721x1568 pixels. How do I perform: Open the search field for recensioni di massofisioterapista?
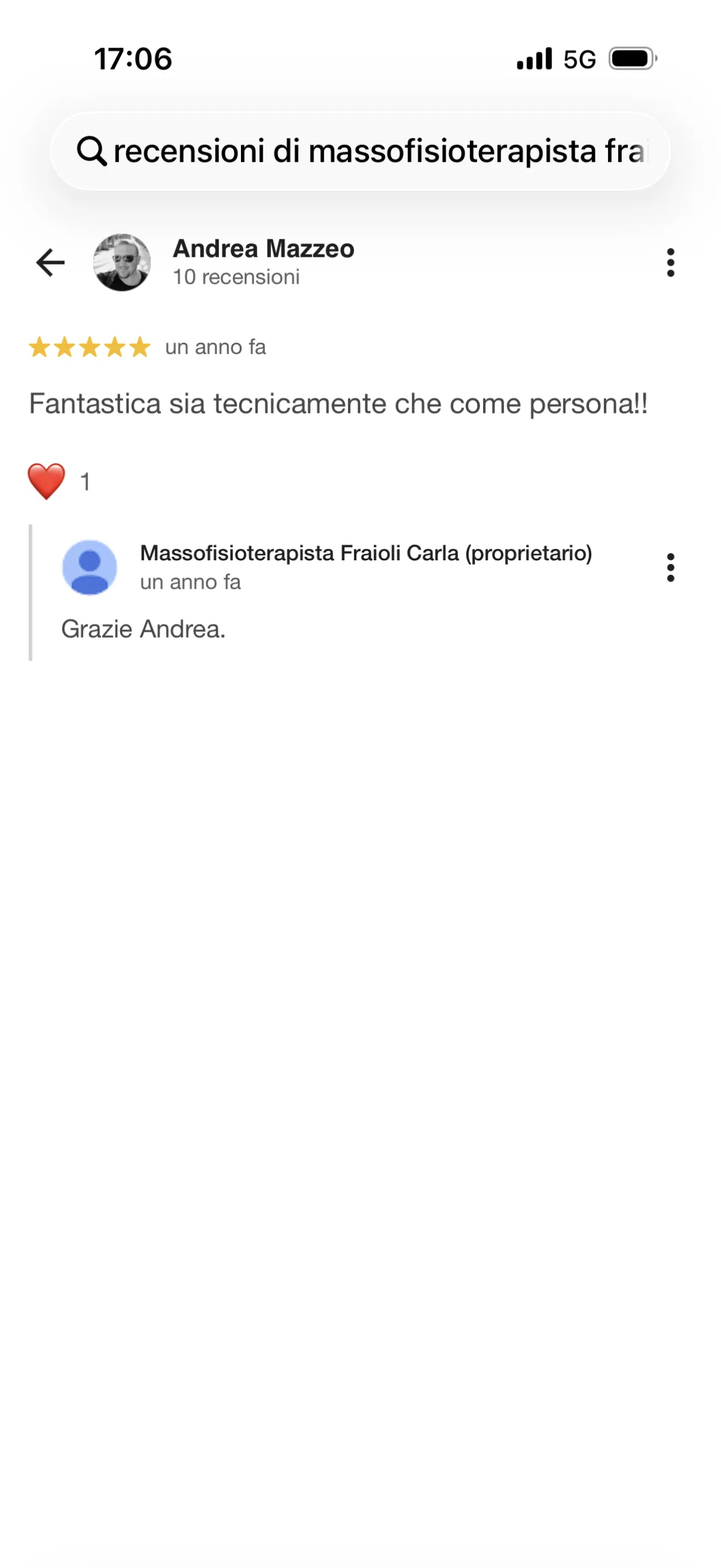point(360,151)
